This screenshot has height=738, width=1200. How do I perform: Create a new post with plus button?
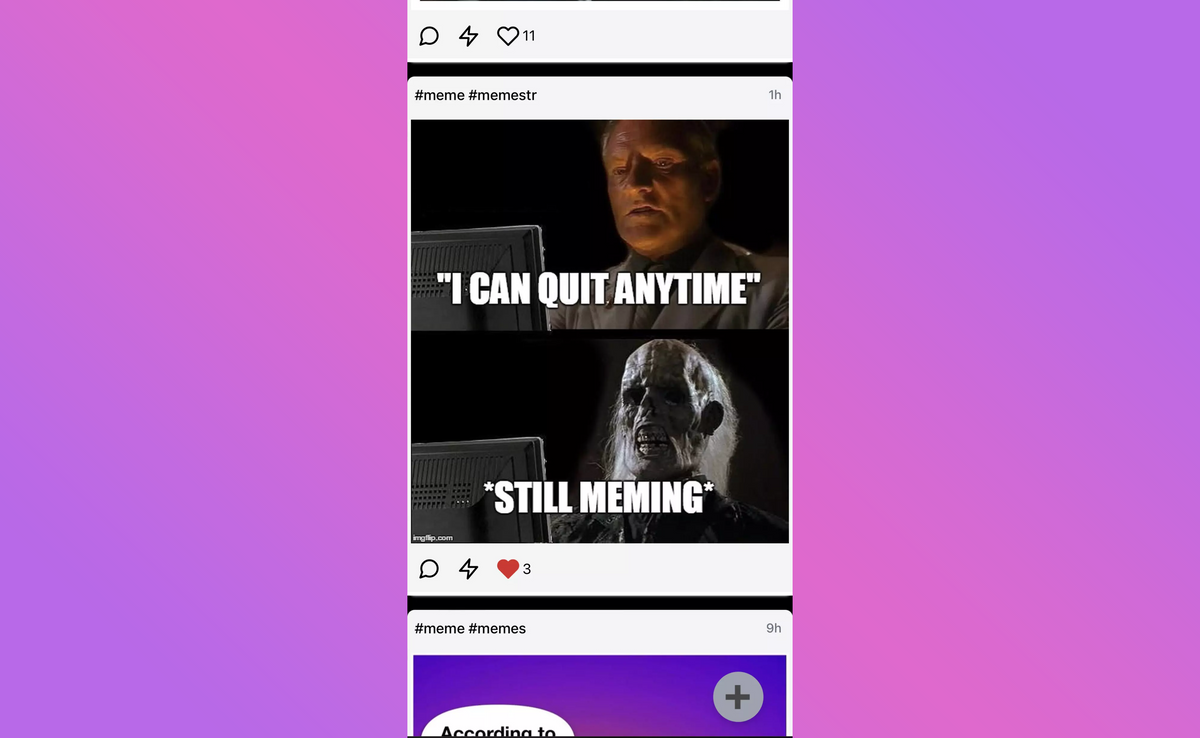[x=738, y=696]
